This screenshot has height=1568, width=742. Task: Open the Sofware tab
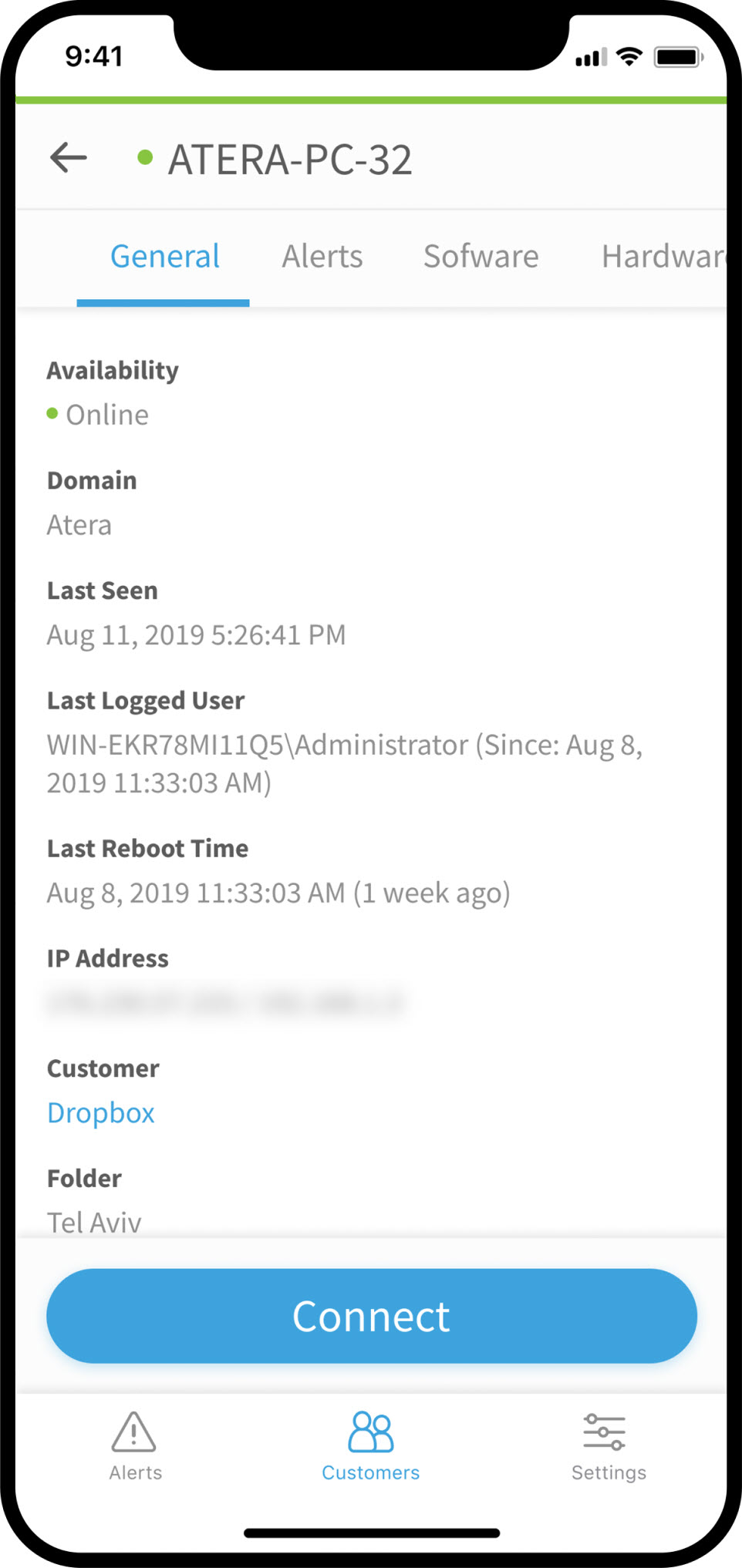tap(481, 257)
